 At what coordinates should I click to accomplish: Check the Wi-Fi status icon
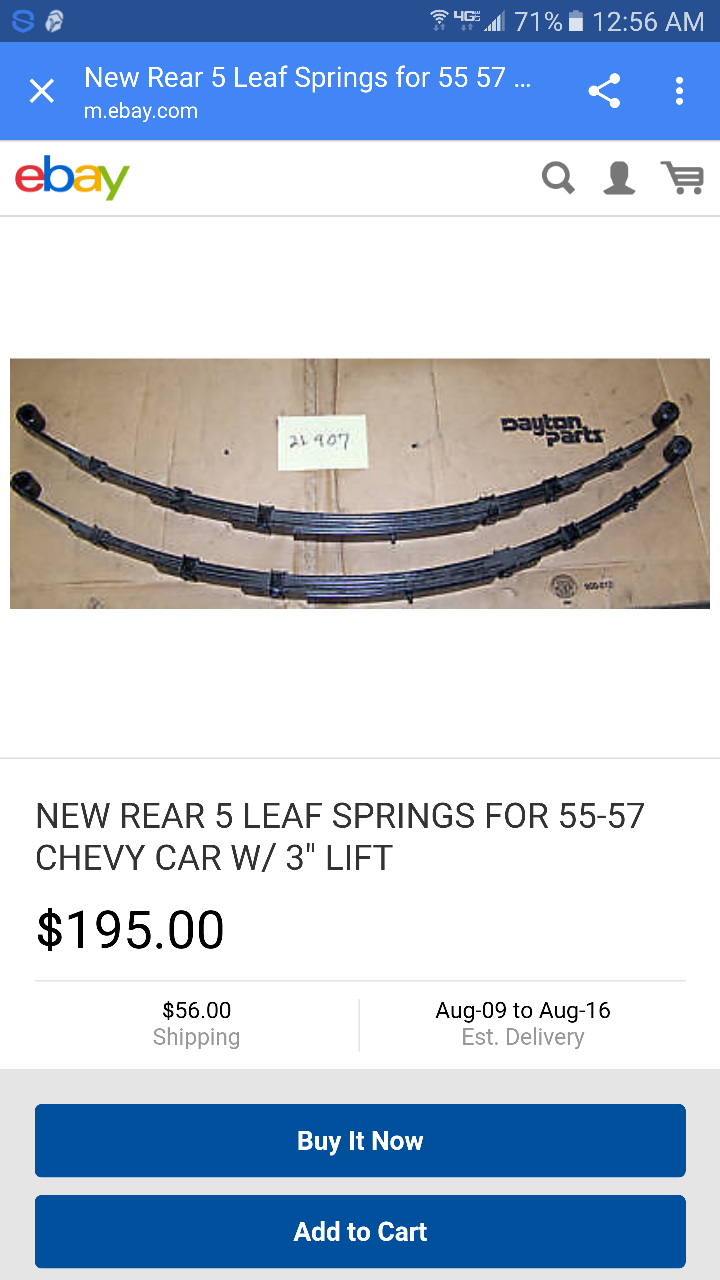[439, 20]
